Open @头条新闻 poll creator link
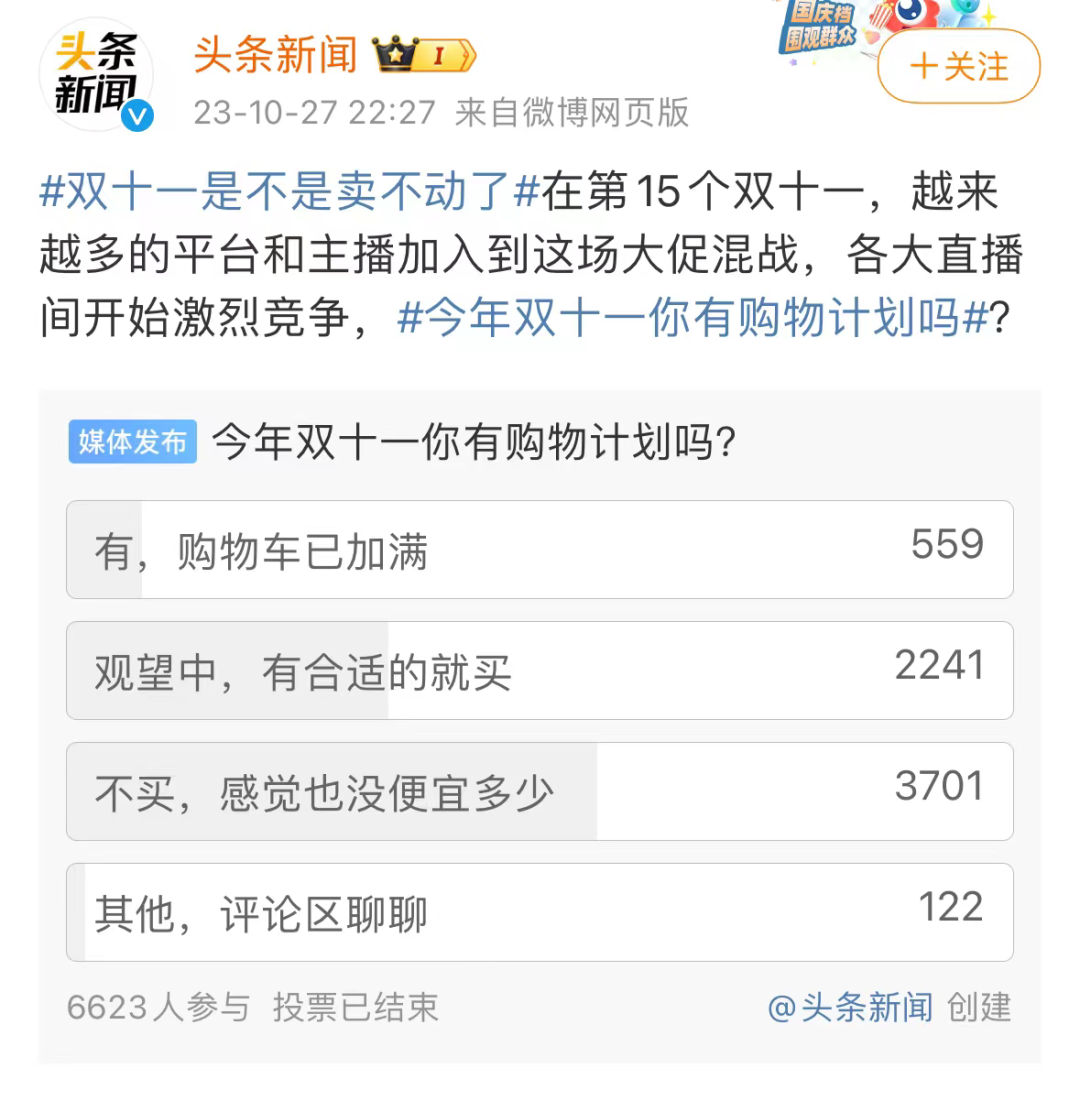This screenshot has width=1080, height=1101. click(850, 1007)
